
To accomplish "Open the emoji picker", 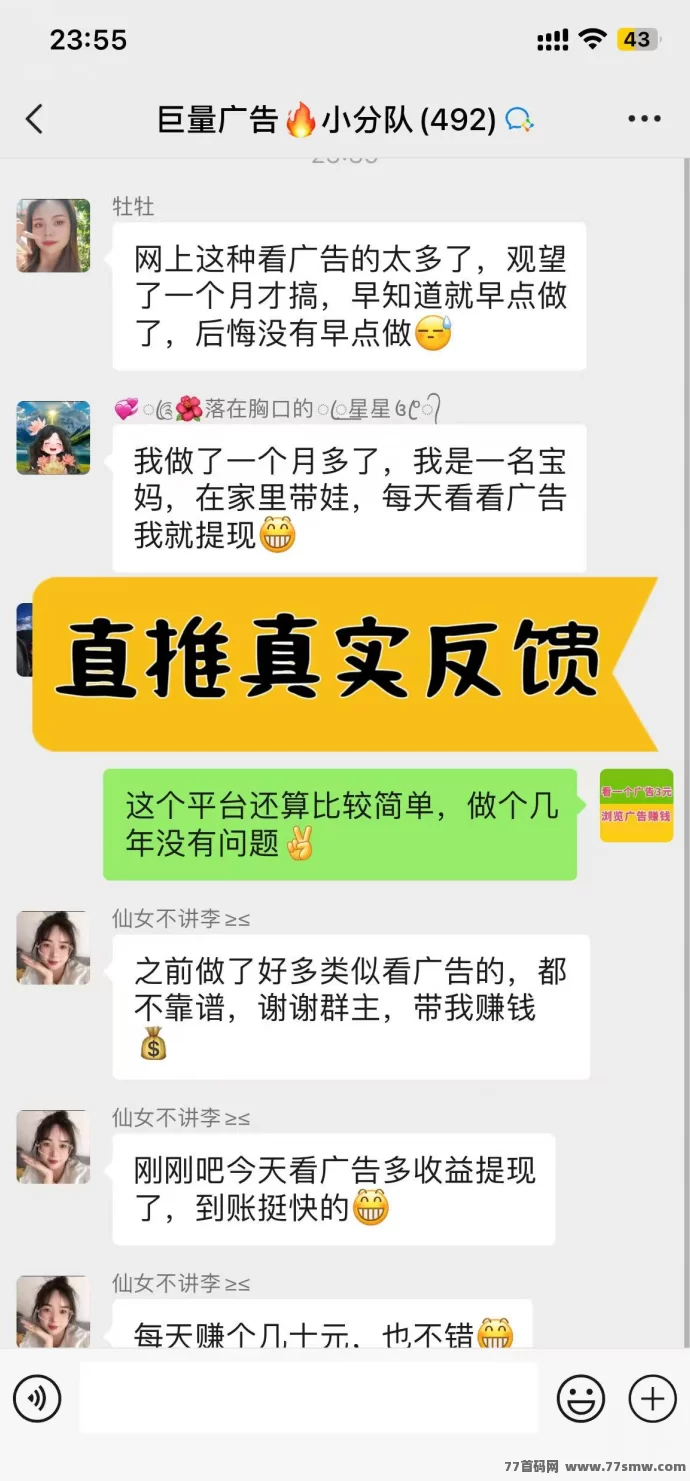I will point(580,1397).
